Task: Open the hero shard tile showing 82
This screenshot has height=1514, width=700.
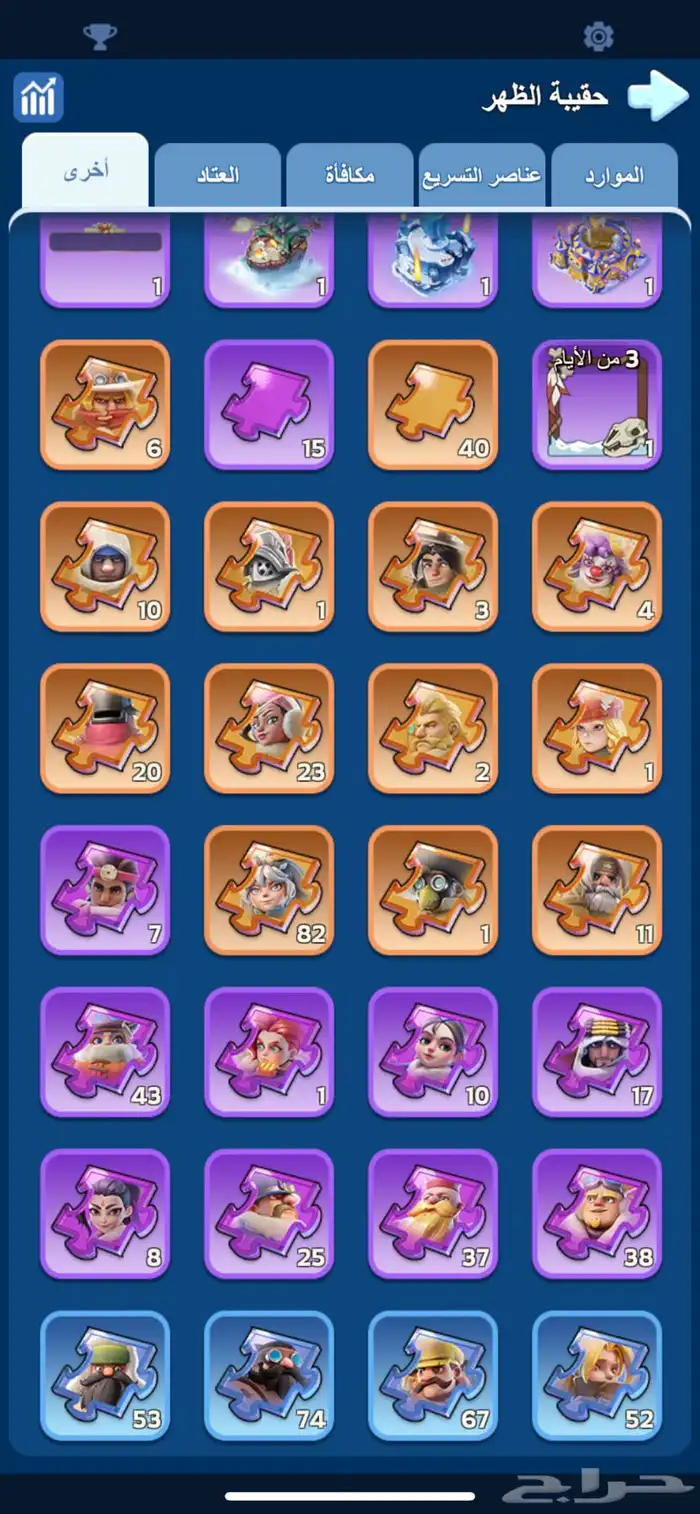Action: point(268,890)
